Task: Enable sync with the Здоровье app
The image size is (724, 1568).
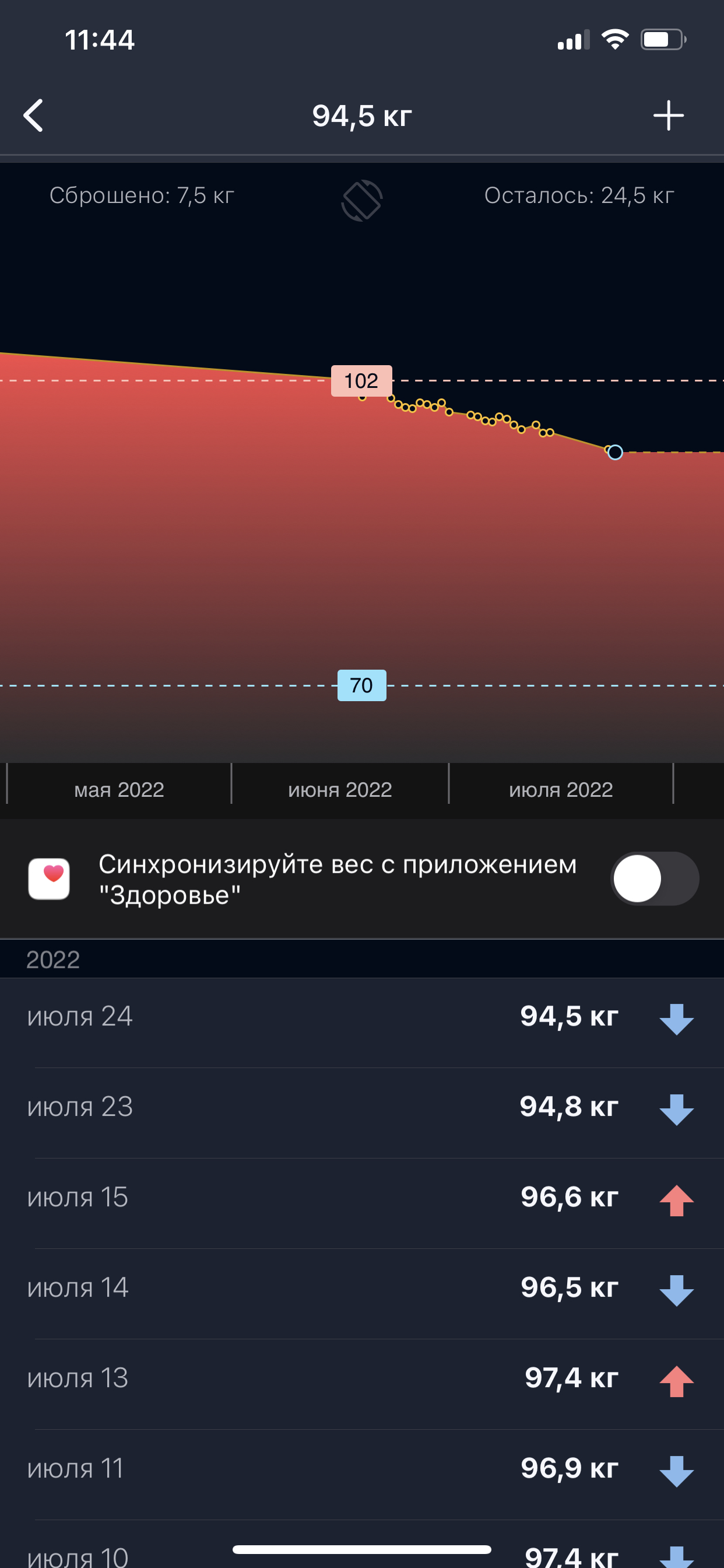Action: pos(655,878)
